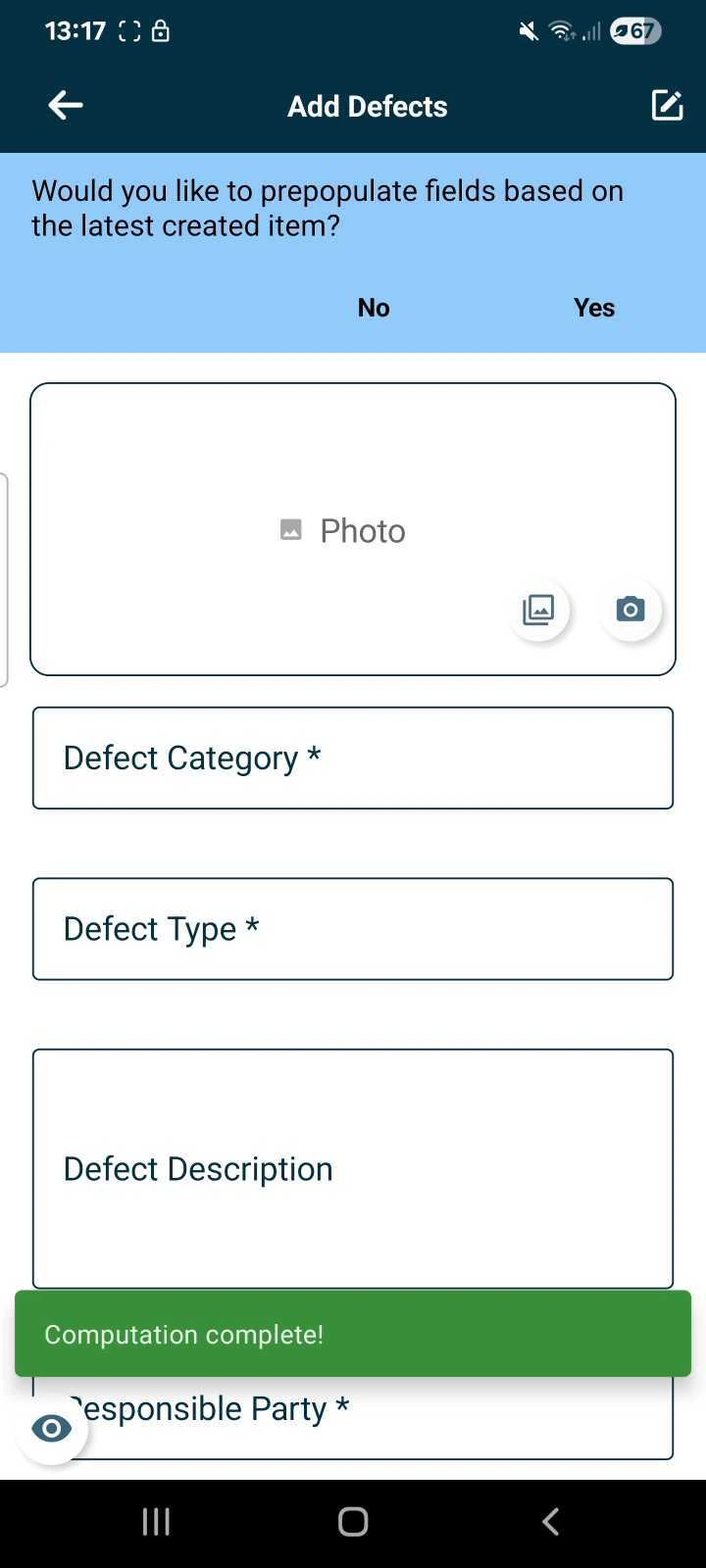The image size is (706, 1568).
Task: Tap the Defect Description text field
Action: [x=352, y=1168]
